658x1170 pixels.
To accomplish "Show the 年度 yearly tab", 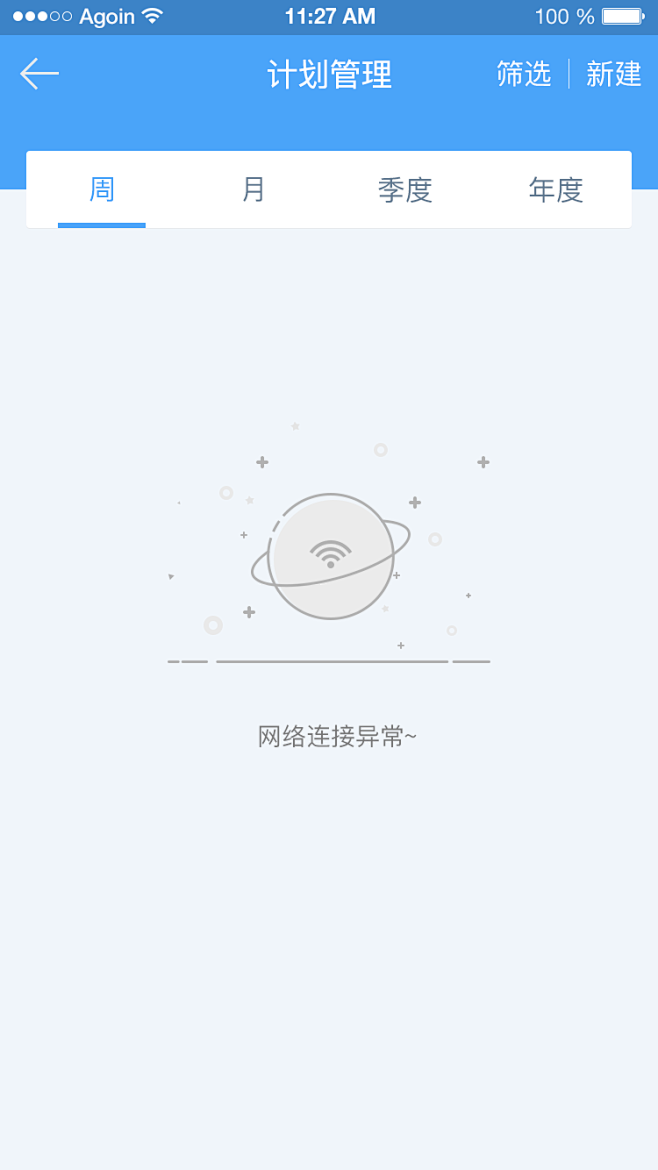I will pos(556,190).
